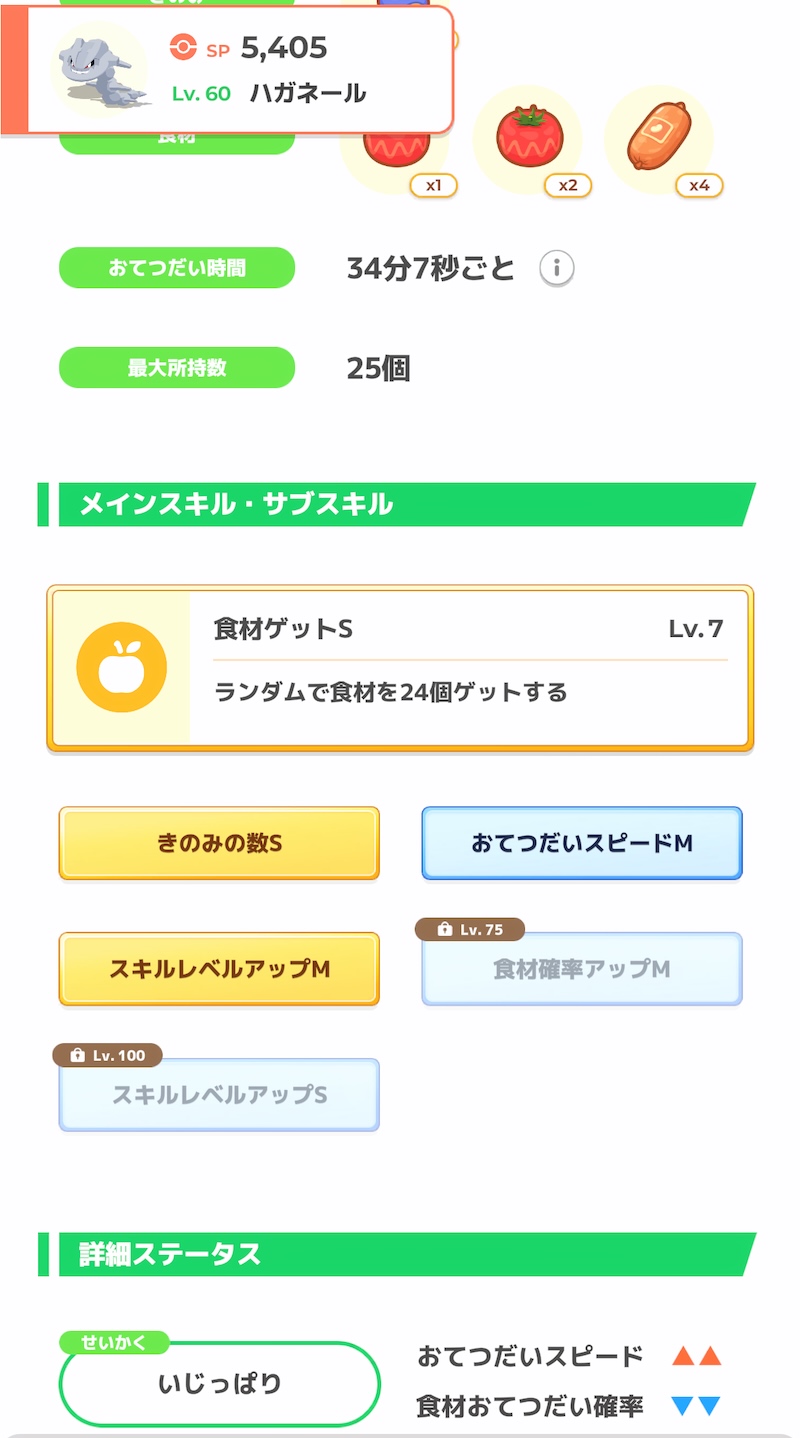Select the スキルレベルアップM subskill
Image resolution: width=800 pixels, height=1438 pixels.
pyautogui.click(x=218, y=968)
